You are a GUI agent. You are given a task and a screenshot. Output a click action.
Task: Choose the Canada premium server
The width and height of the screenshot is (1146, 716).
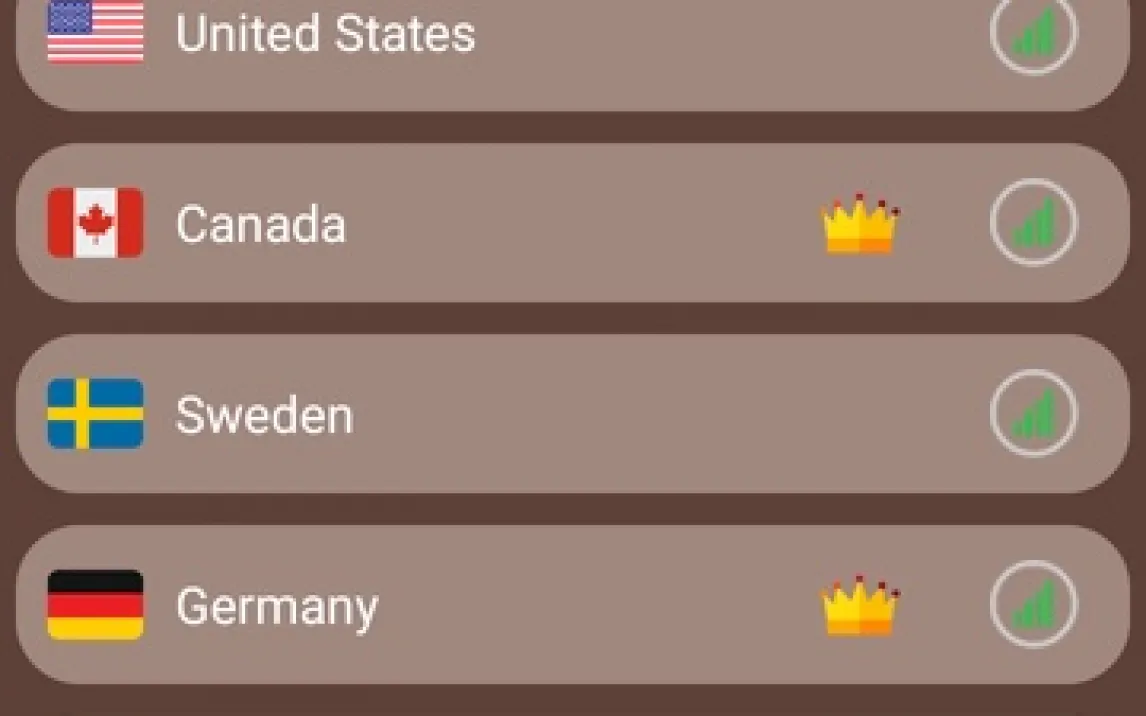[572, 223]
